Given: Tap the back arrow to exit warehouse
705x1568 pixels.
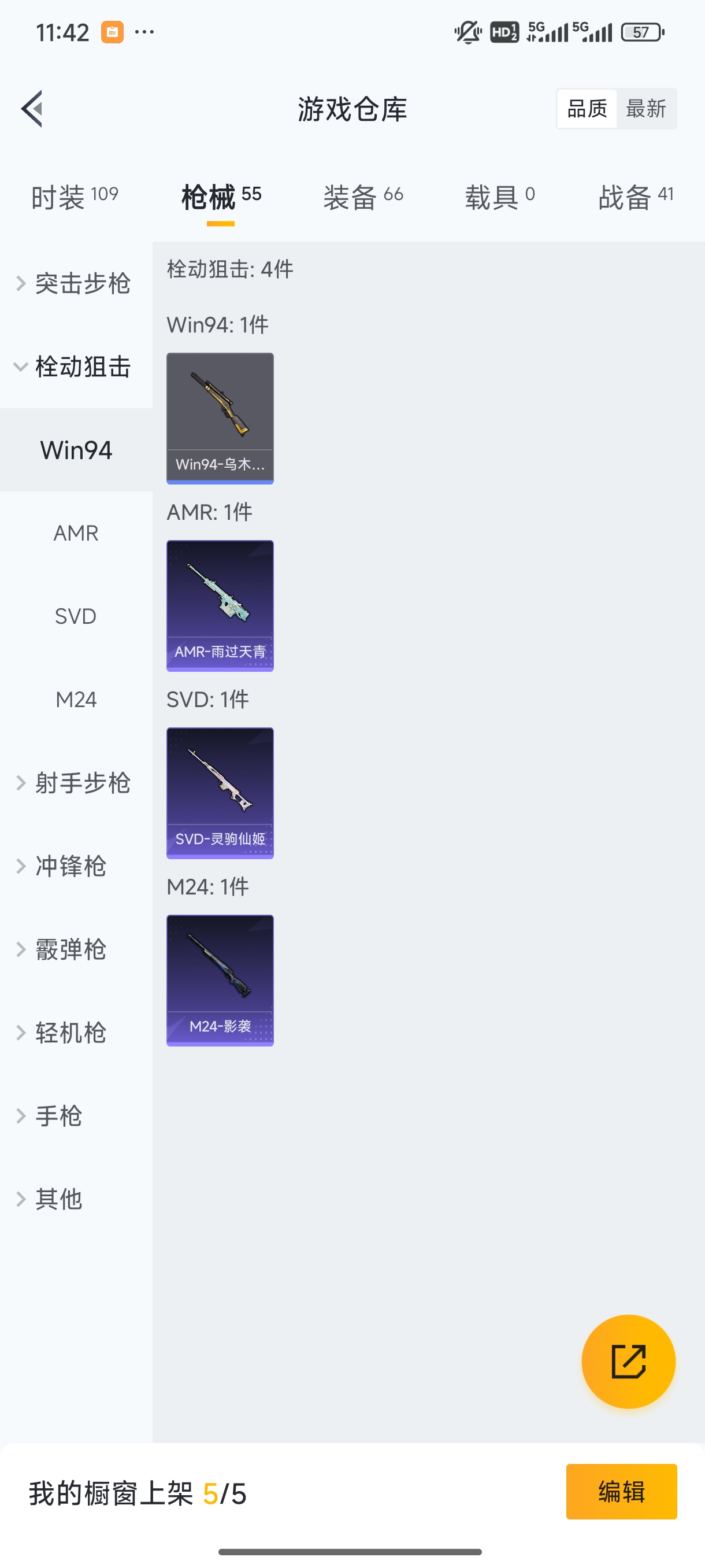Looking at the screenshot, I should tap(32, 108).
